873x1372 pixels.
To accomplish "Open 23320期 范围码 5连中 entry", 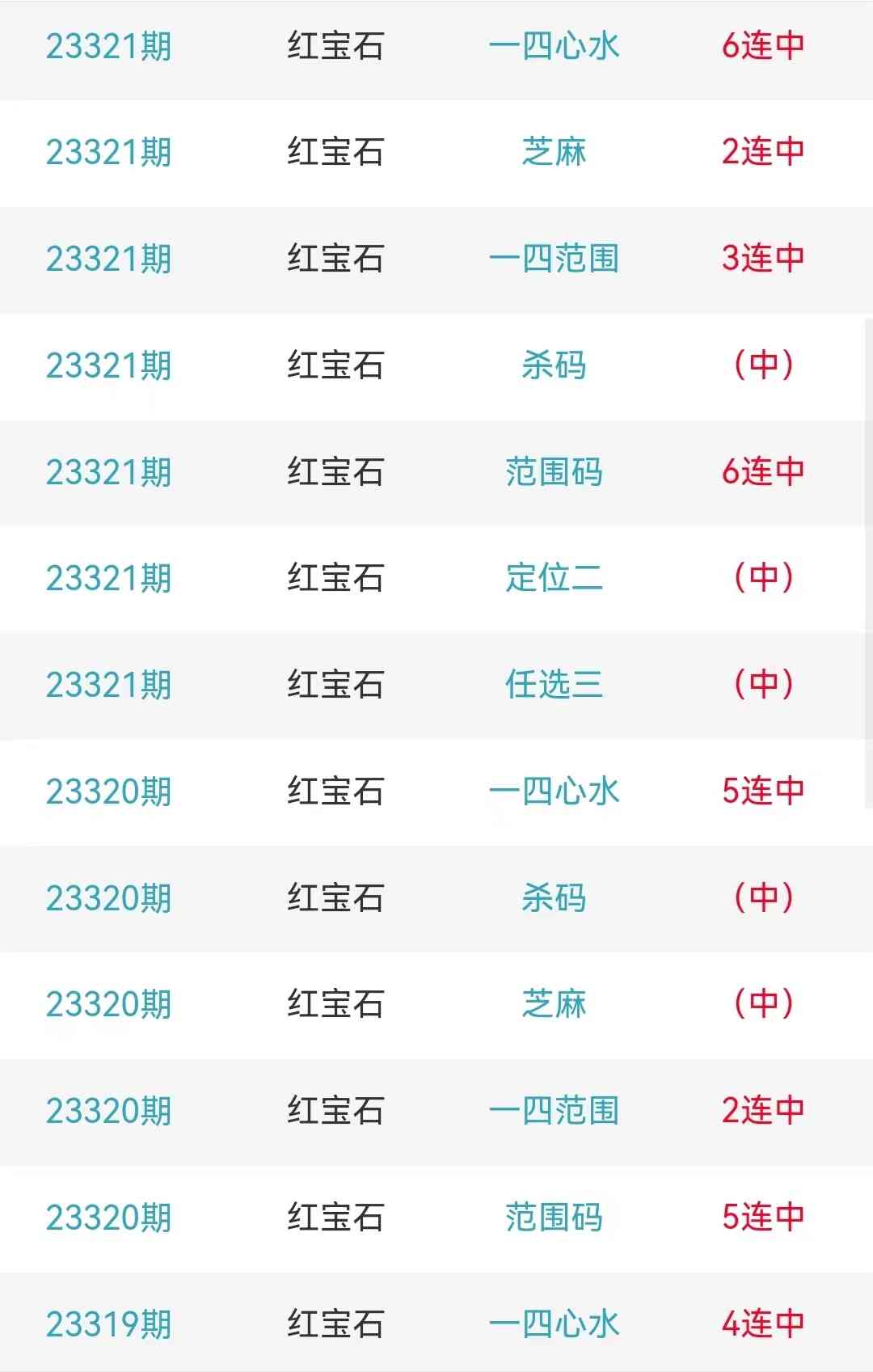I will pyautogui.click(x=554, y=1218).
